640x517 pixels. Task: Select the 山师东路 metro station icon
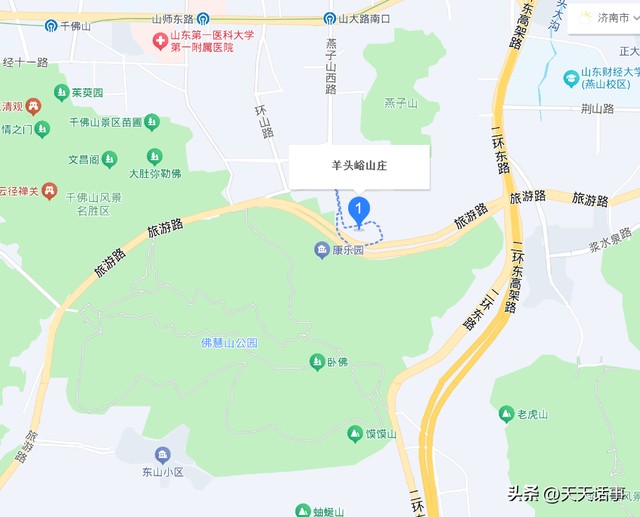click(x=203, y=19)
